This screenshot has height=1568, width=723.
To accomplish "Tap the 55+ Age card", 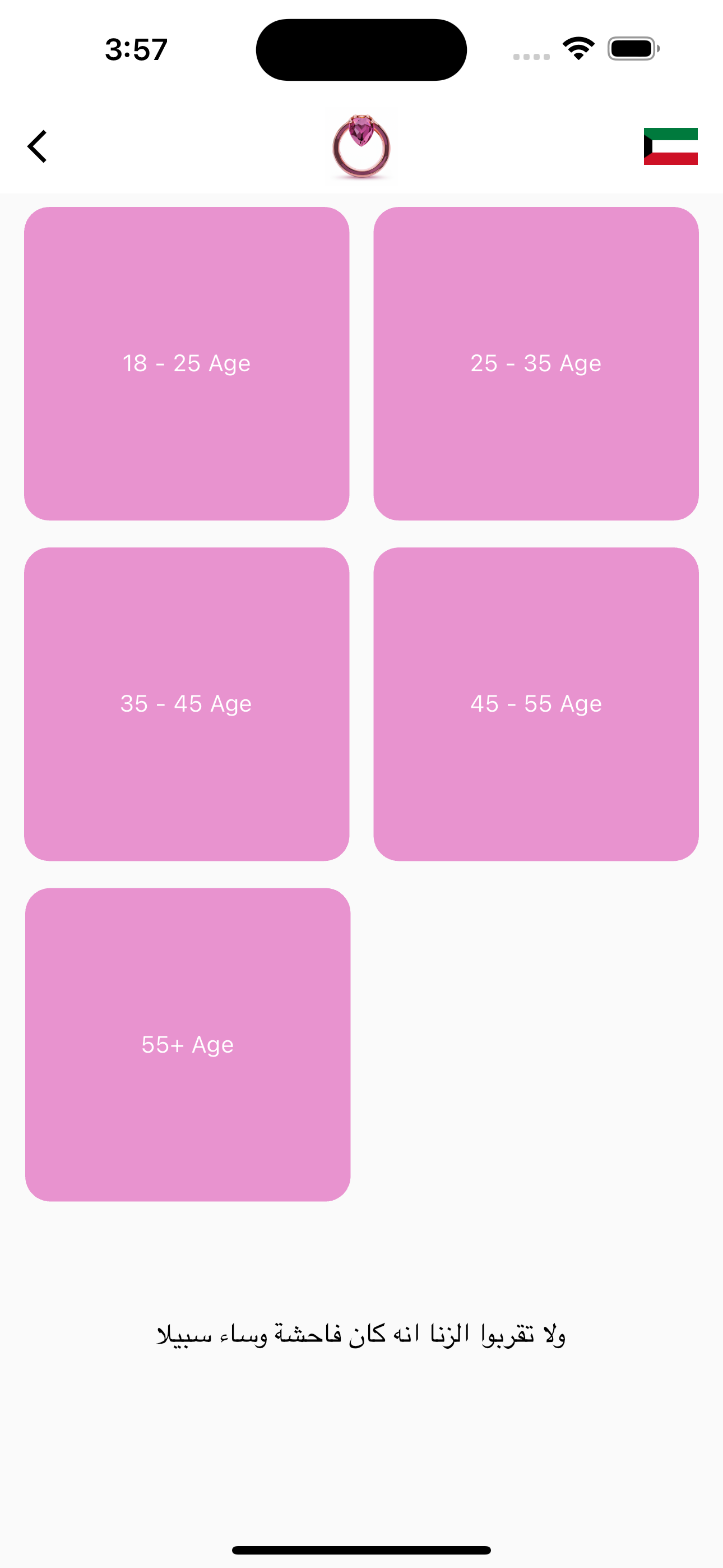I will [x=187, y=1045].
